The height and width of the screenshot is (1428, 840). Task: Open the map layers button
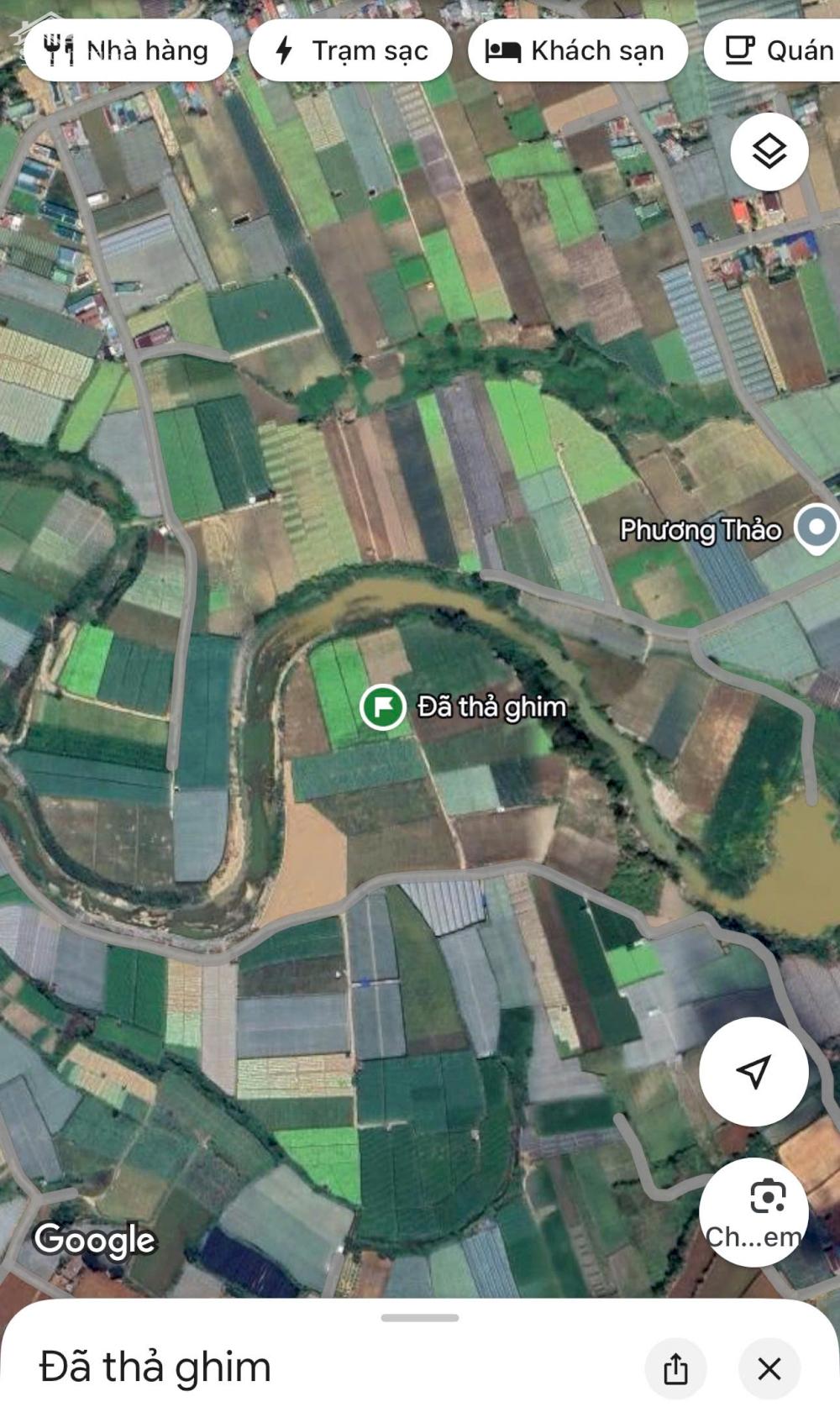(x=769, y=151)
